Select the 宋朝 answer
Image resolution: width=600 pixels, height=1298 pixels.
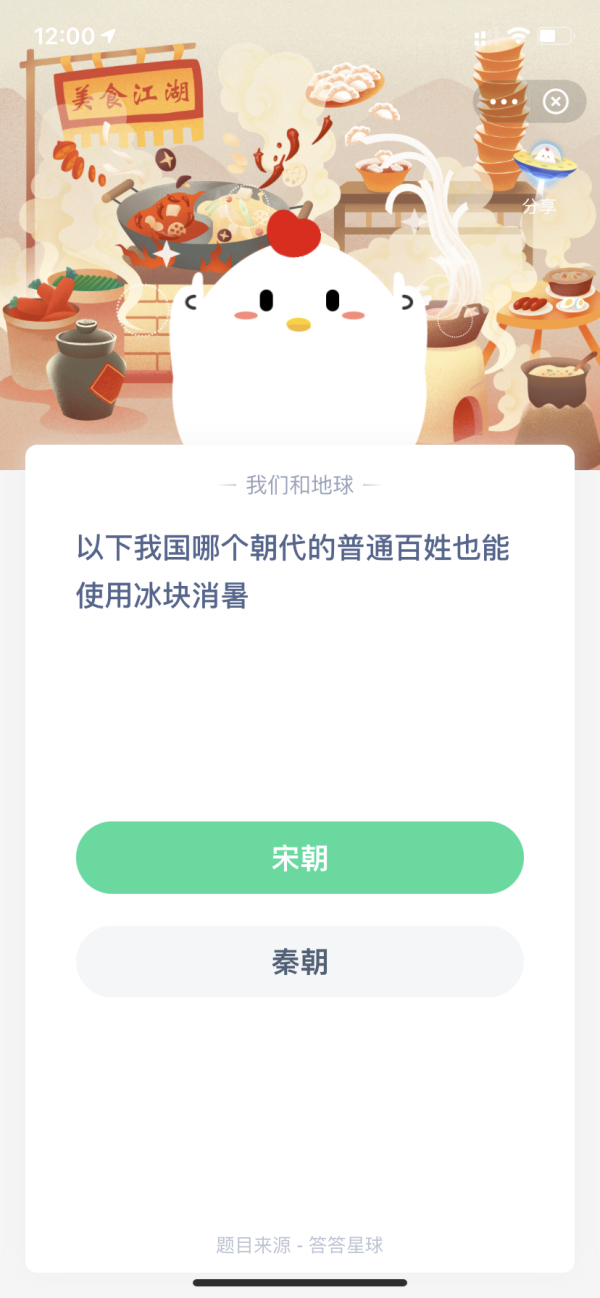click(300, 858)
